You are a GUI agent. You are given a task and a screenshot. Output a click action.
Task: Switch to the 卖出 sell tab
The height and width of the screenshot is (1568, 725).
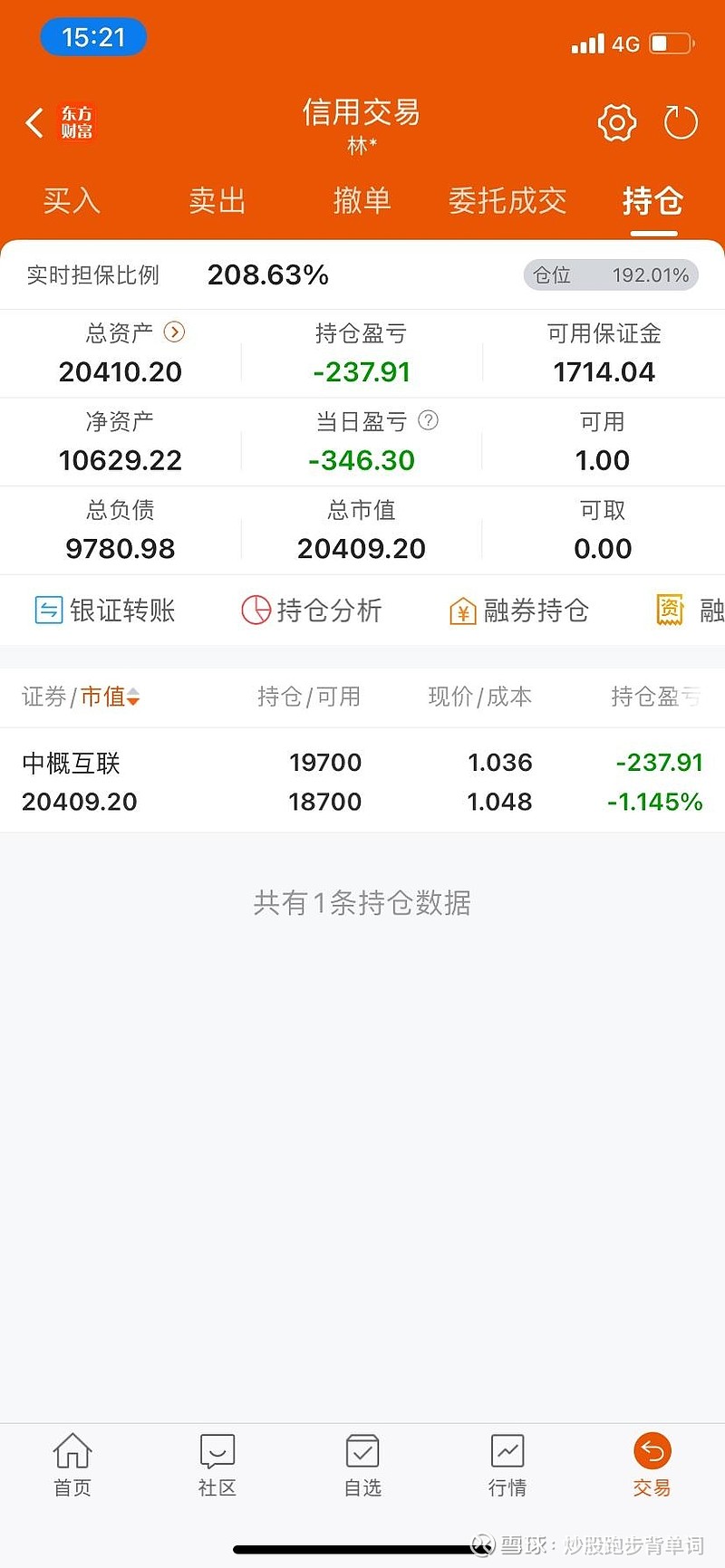pos(216,201)
